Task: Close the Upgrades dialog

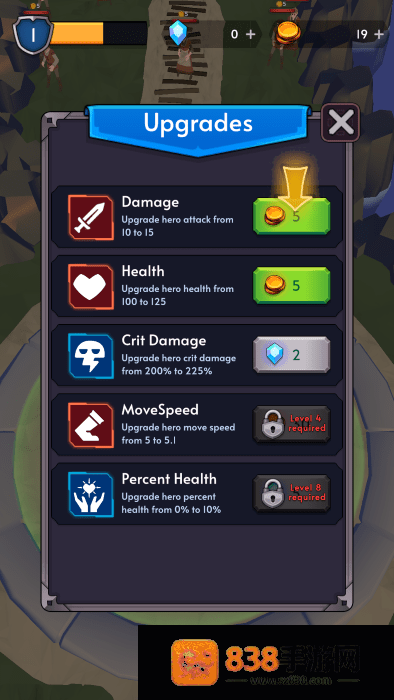Action: point(340,122)
